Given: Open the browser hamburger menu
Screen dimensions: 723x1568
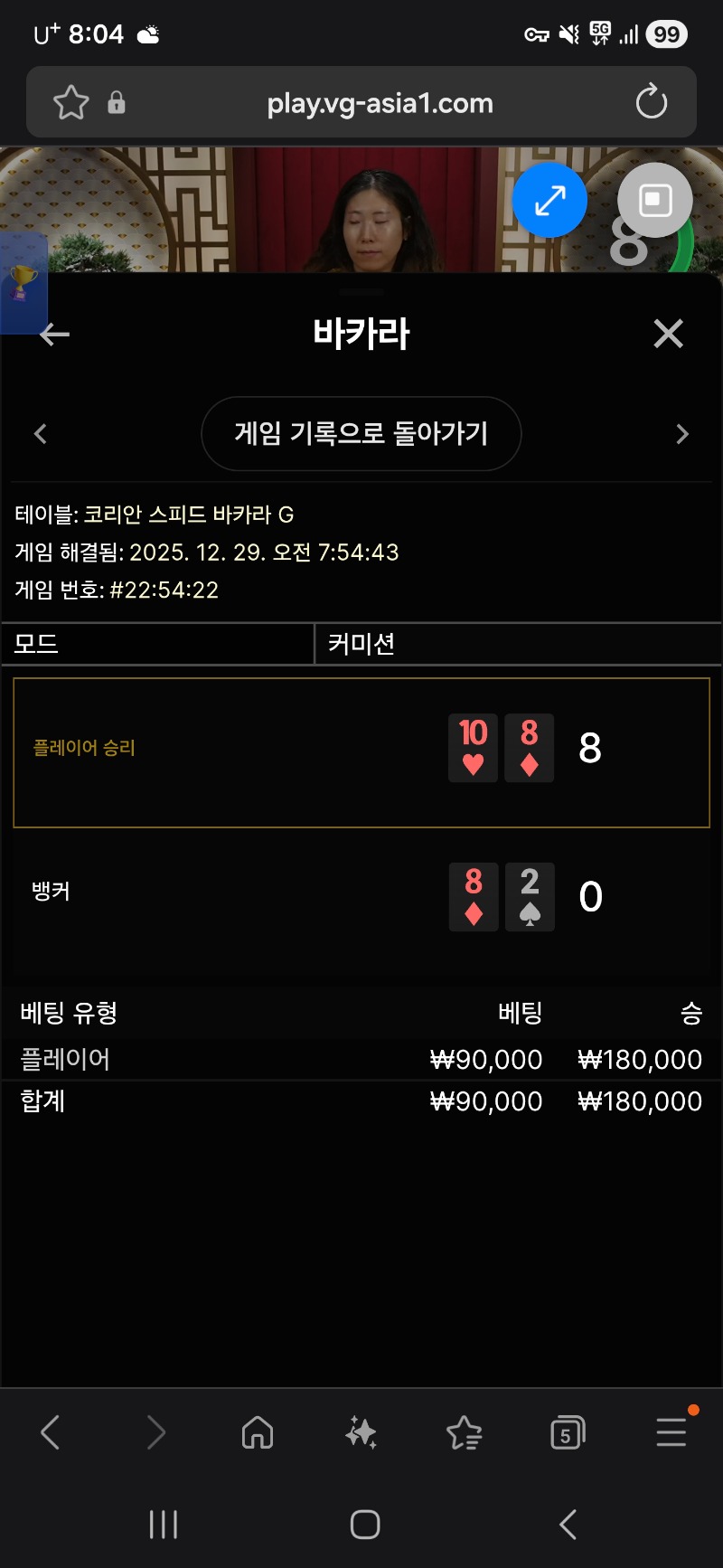Looking at the screenshot, I should point(671,1432).
